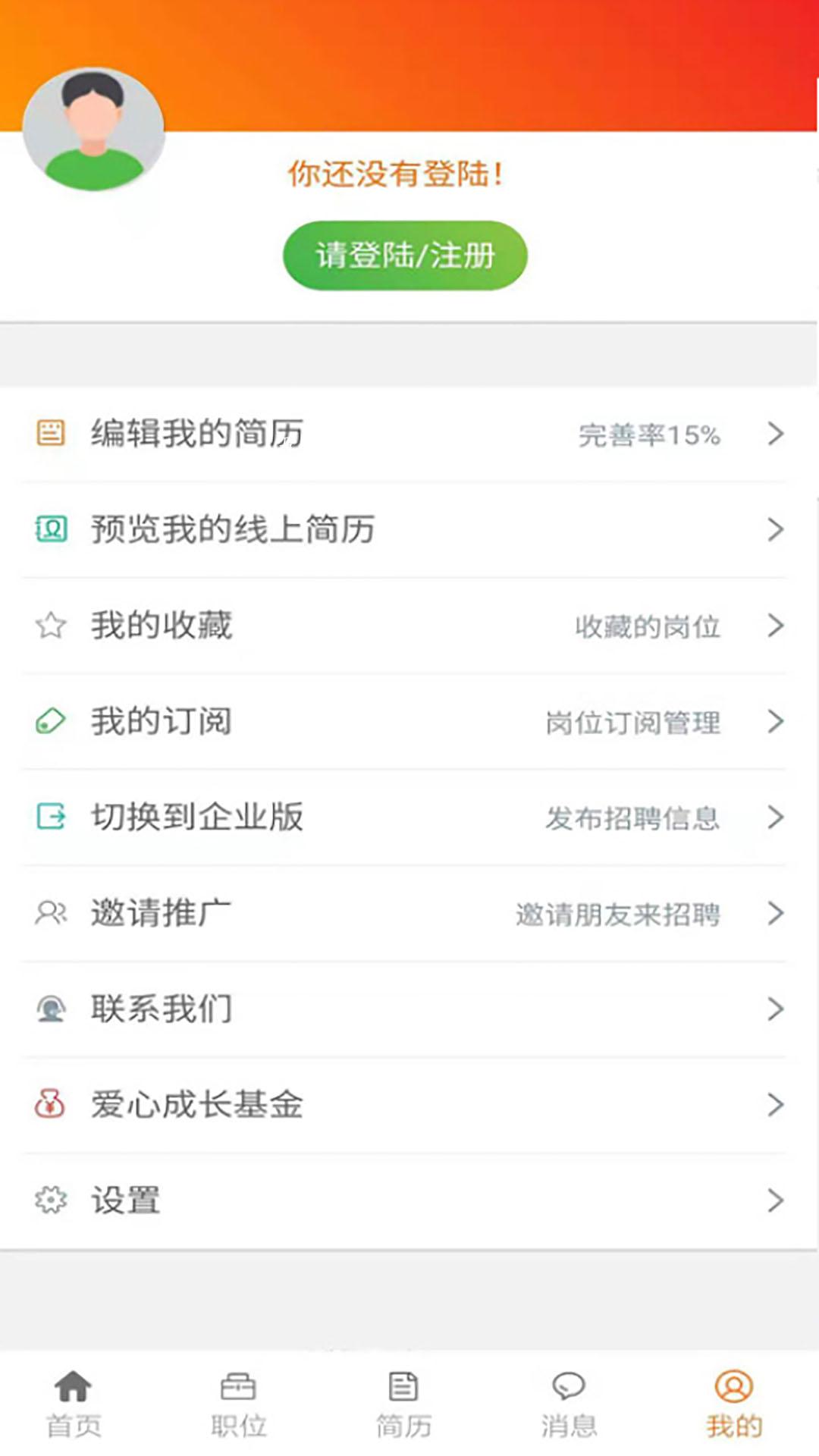The width and height of the screenshot is (819, 1456).
Task: Switch to the 消息 messages tab
Action: coord(569,1404)
